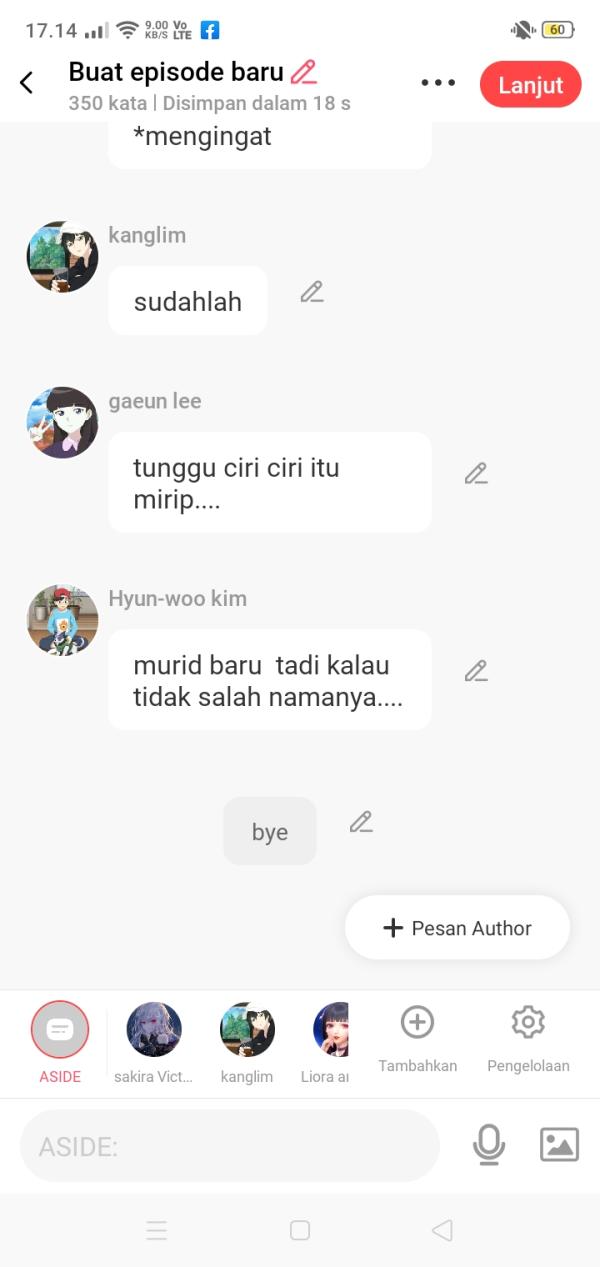Image resolution: width=600 pixels, height=1267 pixels.
Task: Go to the system home screen
Action: pos(300,1230)
